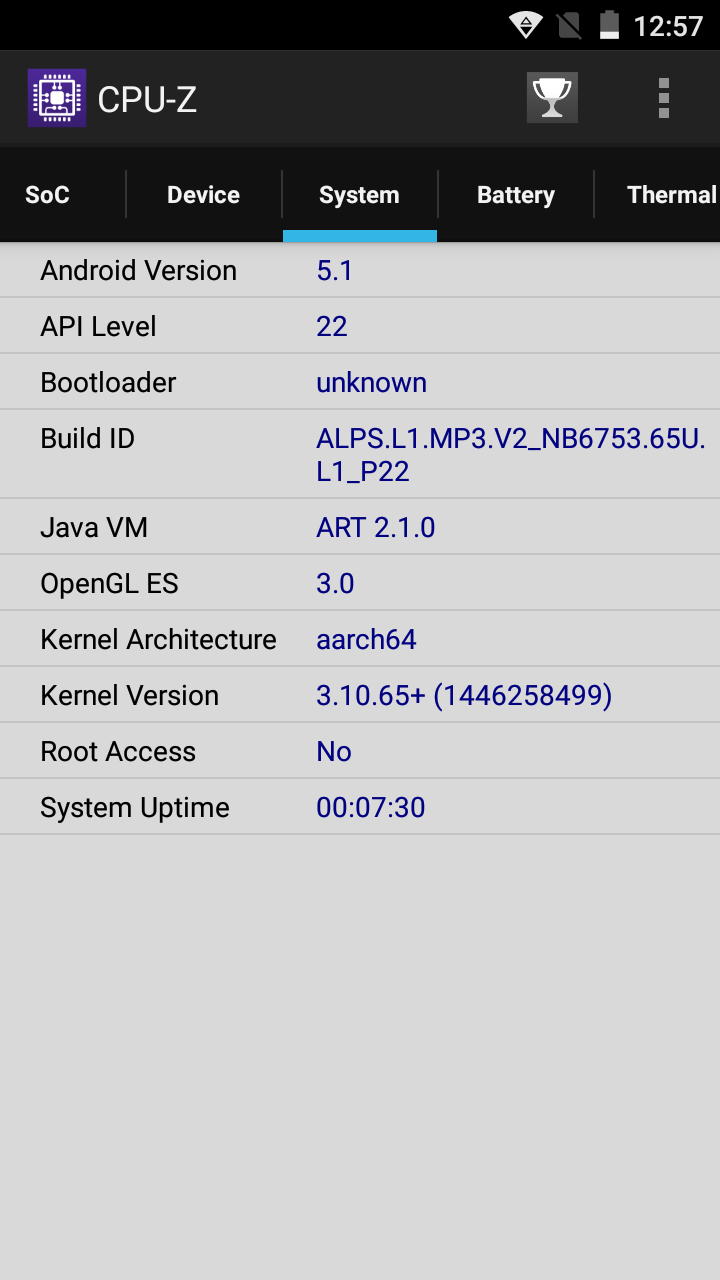Open the overflow menu
This screenshot has height=1280, width=720.
point(663,98)
